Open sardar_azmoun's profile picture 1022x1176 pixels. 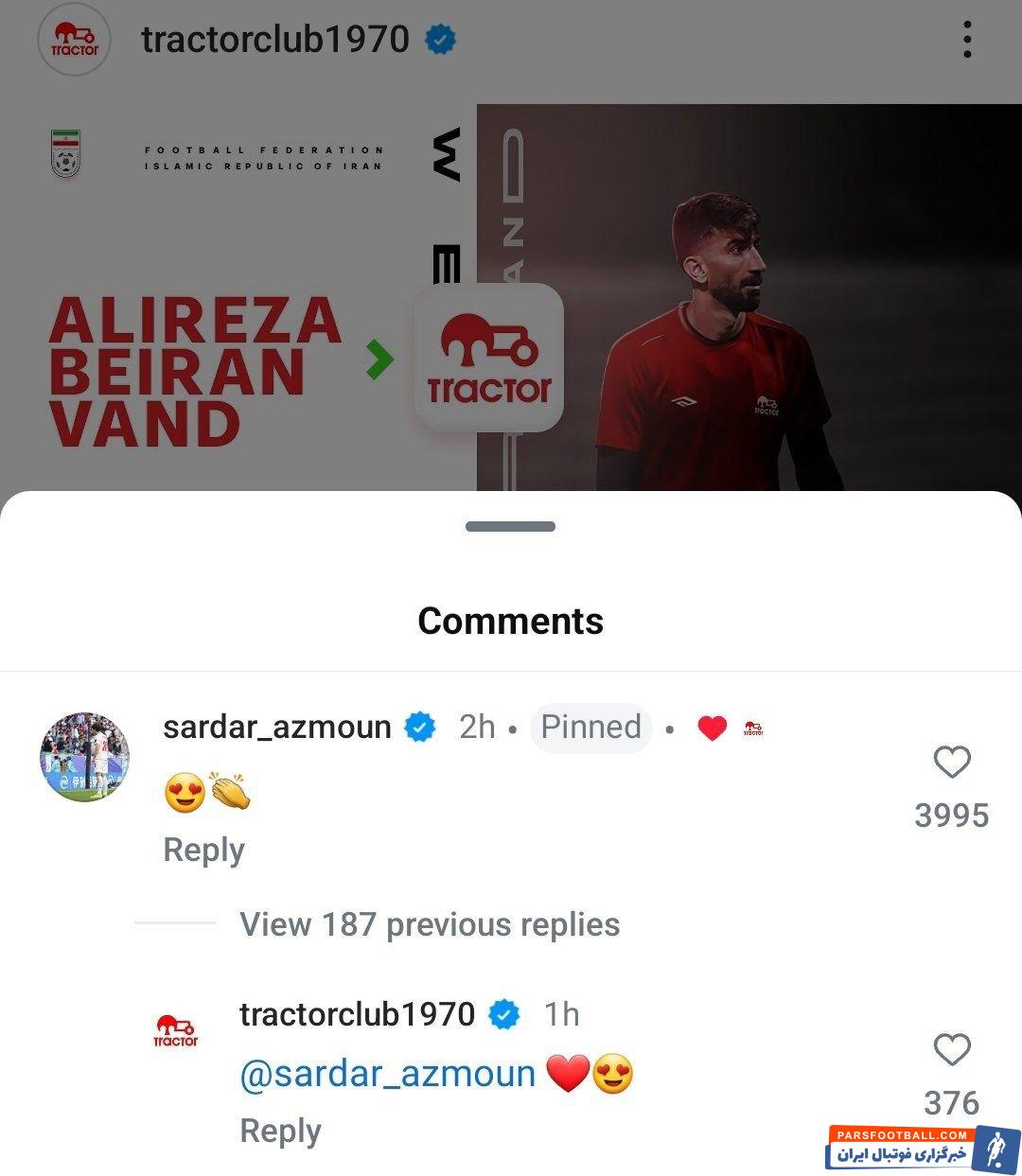click(84, 757)
